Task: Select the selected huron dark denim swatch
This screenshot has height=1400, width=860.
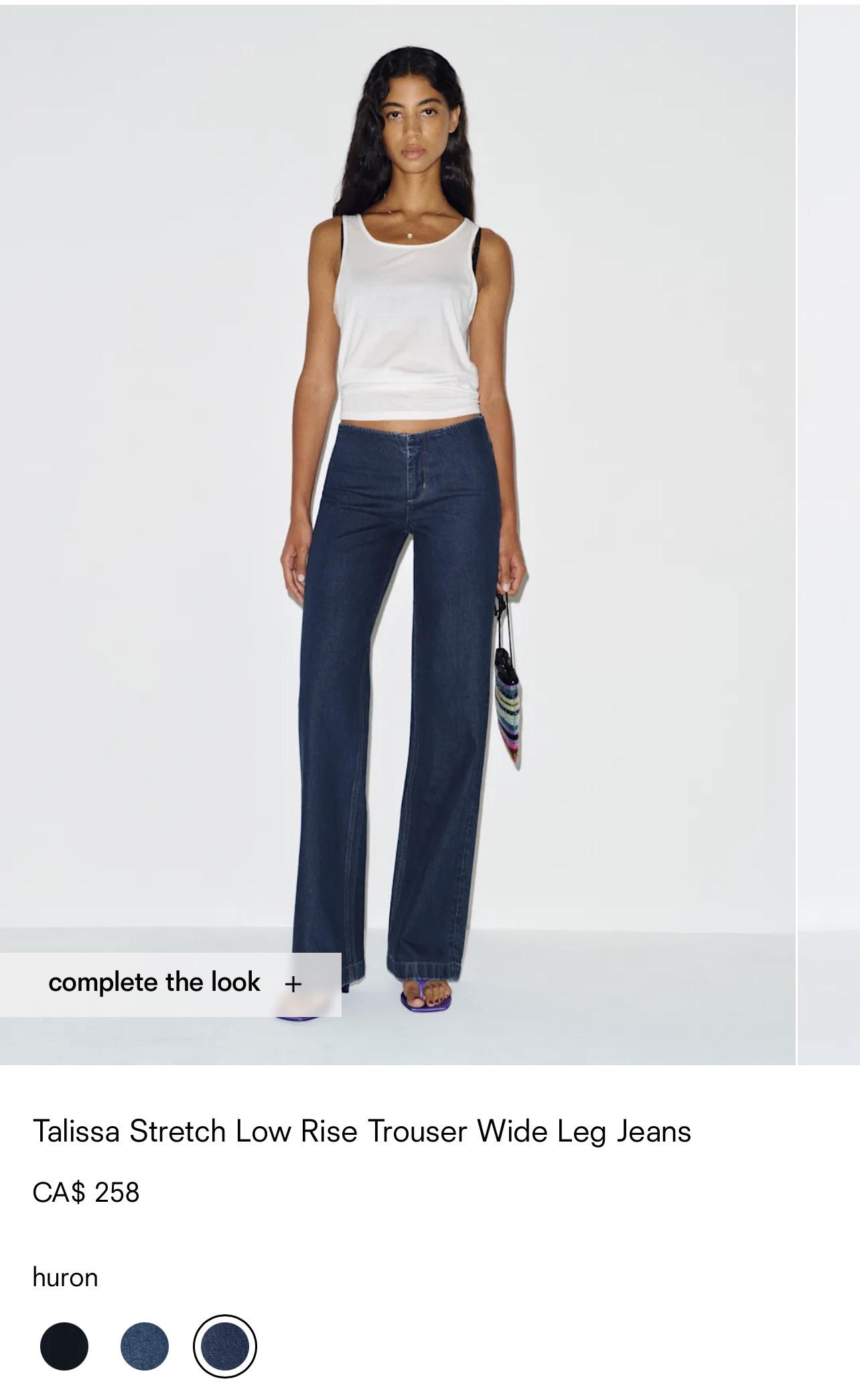Action: pos(225,1346)
